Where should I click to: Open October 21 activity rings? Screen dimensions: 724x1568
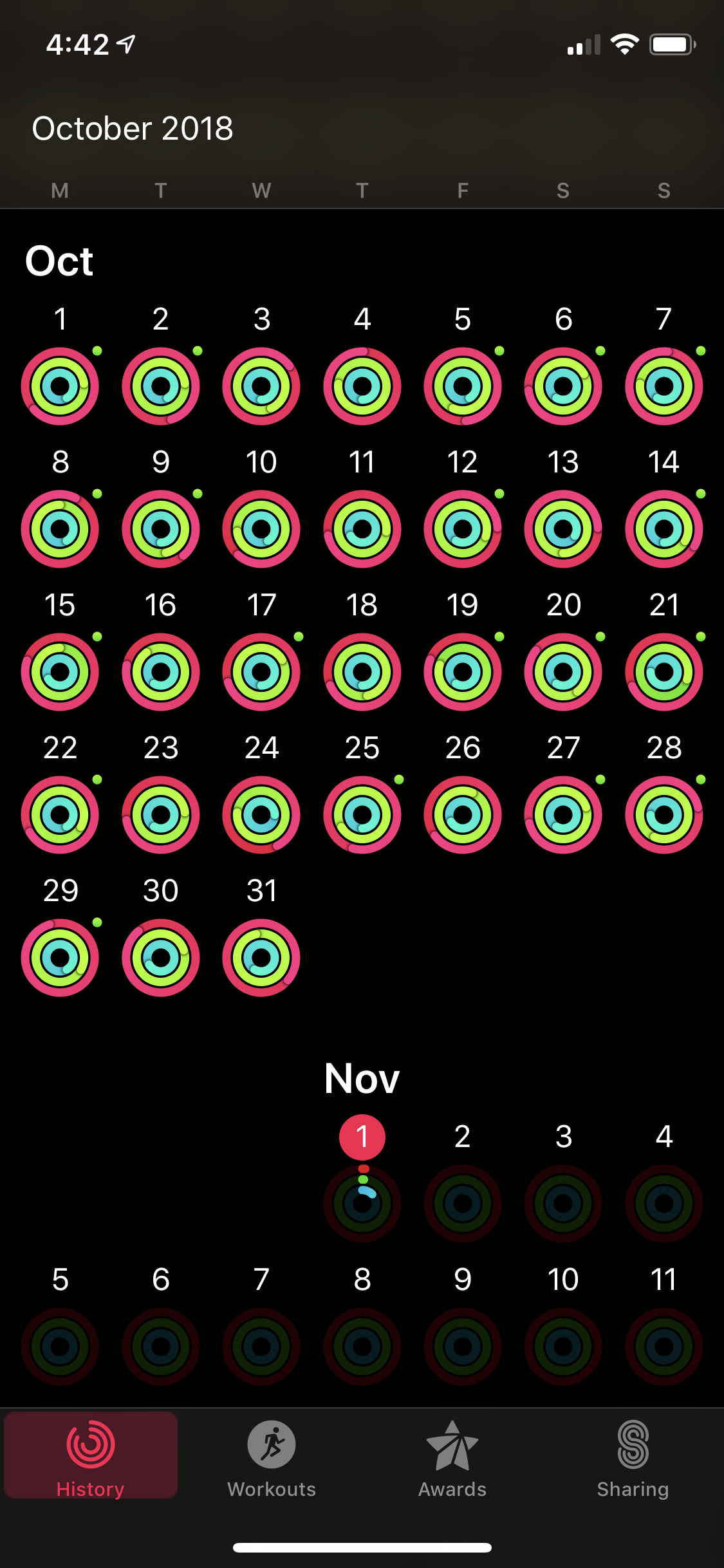click(x=664, y=672)
